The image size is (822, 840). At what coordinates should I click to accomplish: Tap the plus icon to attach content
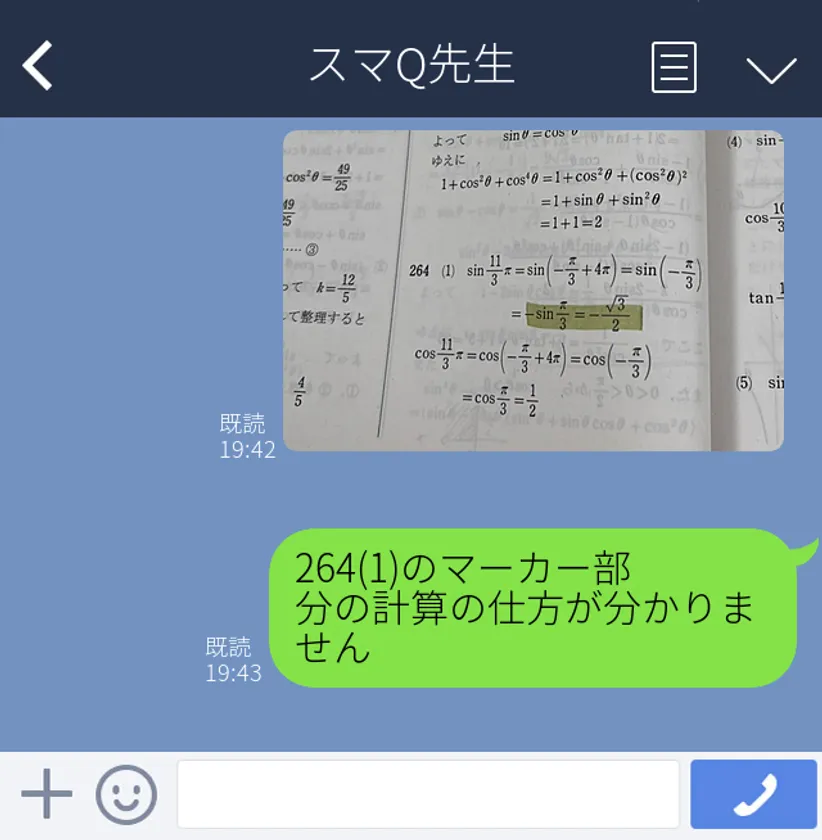[x=47, y=795]
